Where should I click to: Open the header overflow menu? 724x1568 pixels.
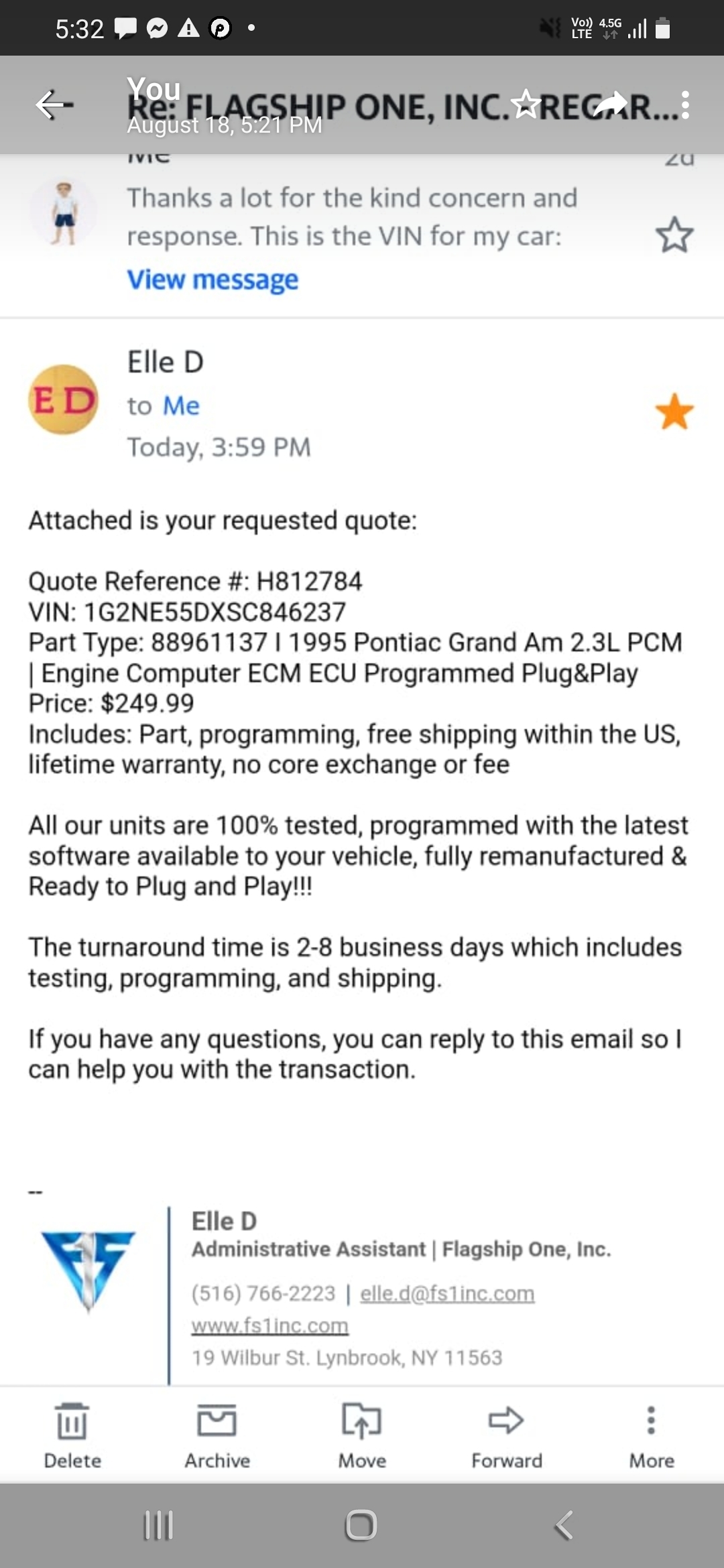pyautogui.click(x=684, y=105)
